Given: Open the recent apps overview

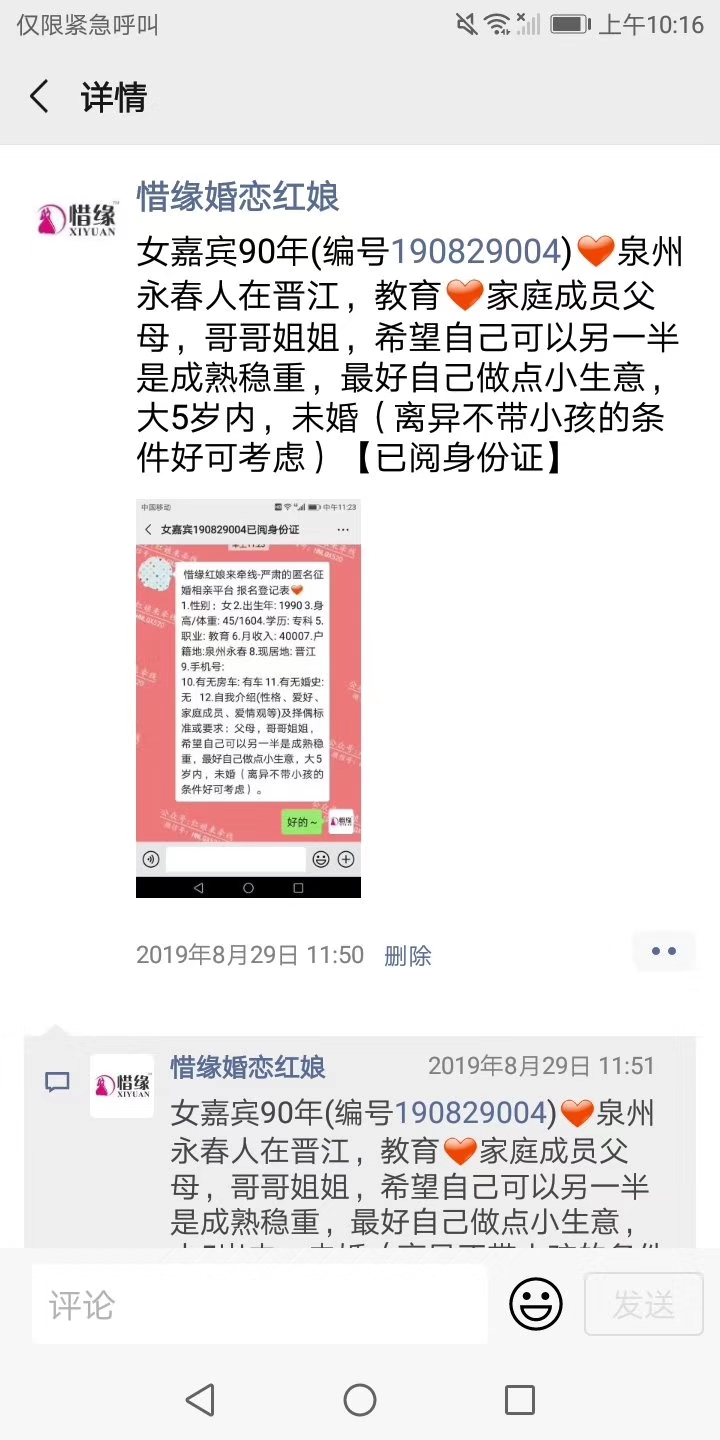Looking at the screenshot, I should tap(519, 1400).
